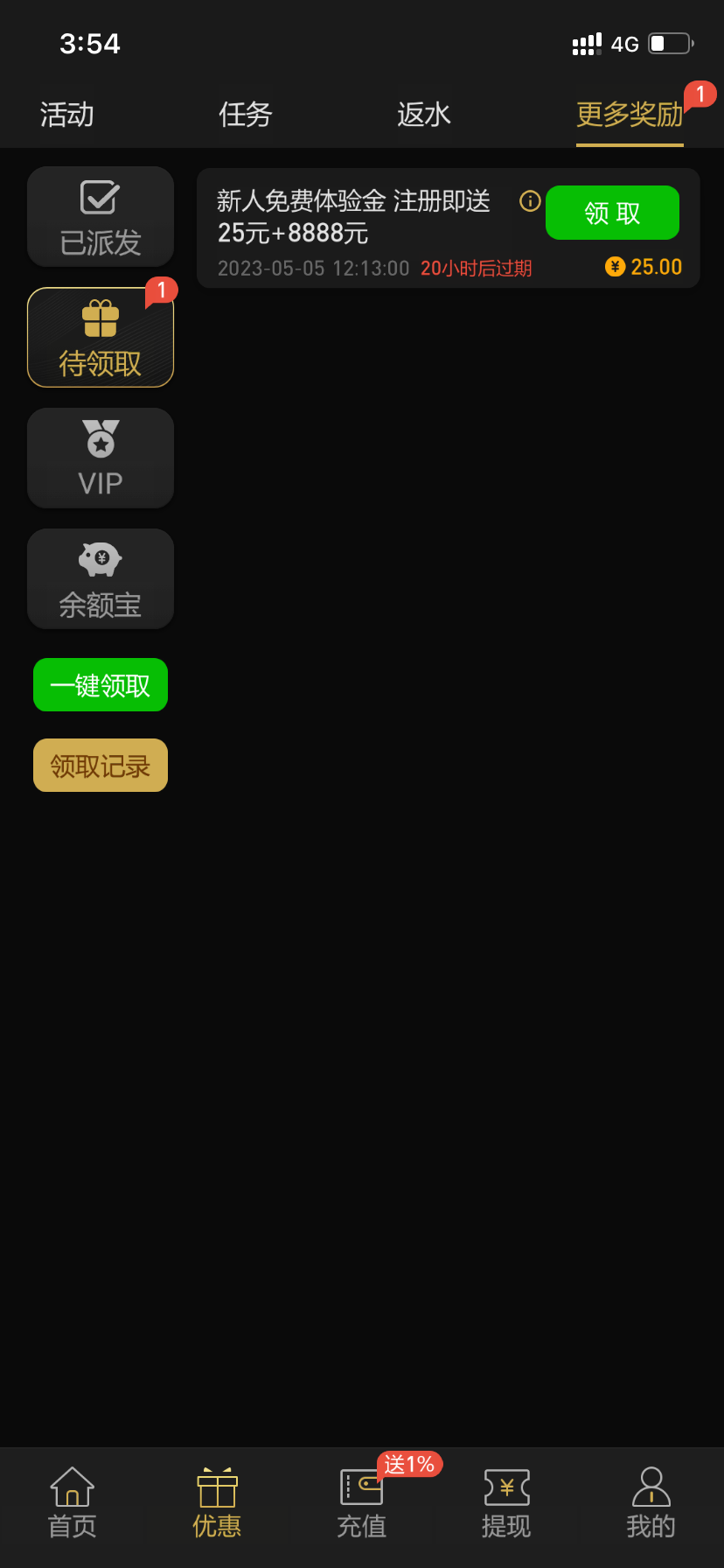724x1568 pixels.
Task: View 领取记录 claim history
Action: pos(101,766)
